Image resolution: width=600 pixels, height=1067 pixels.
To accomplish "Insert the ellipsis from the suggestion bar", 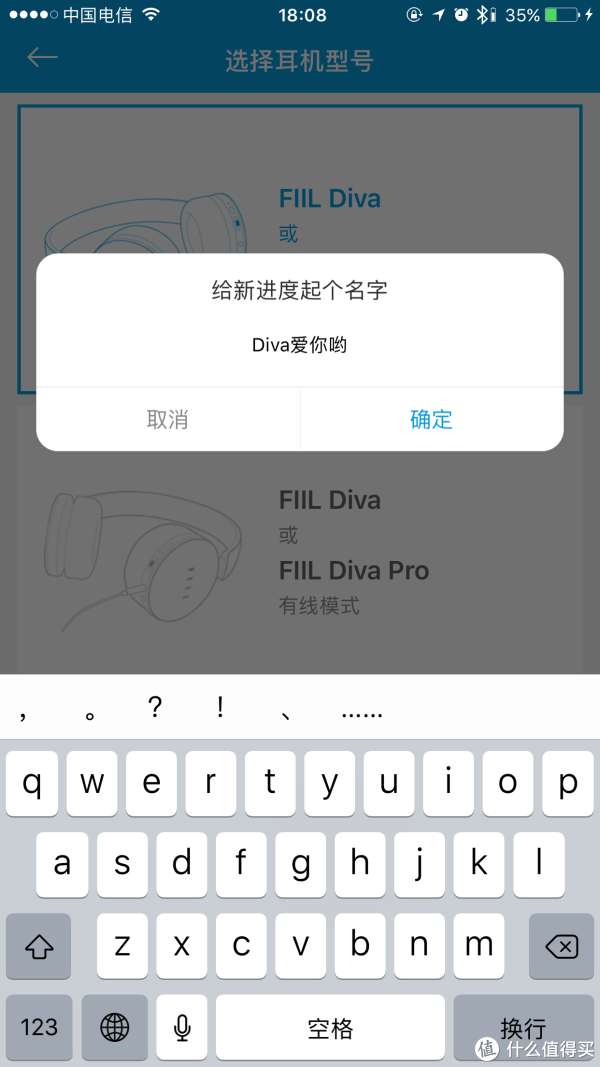I will click(x=361, y=713).
